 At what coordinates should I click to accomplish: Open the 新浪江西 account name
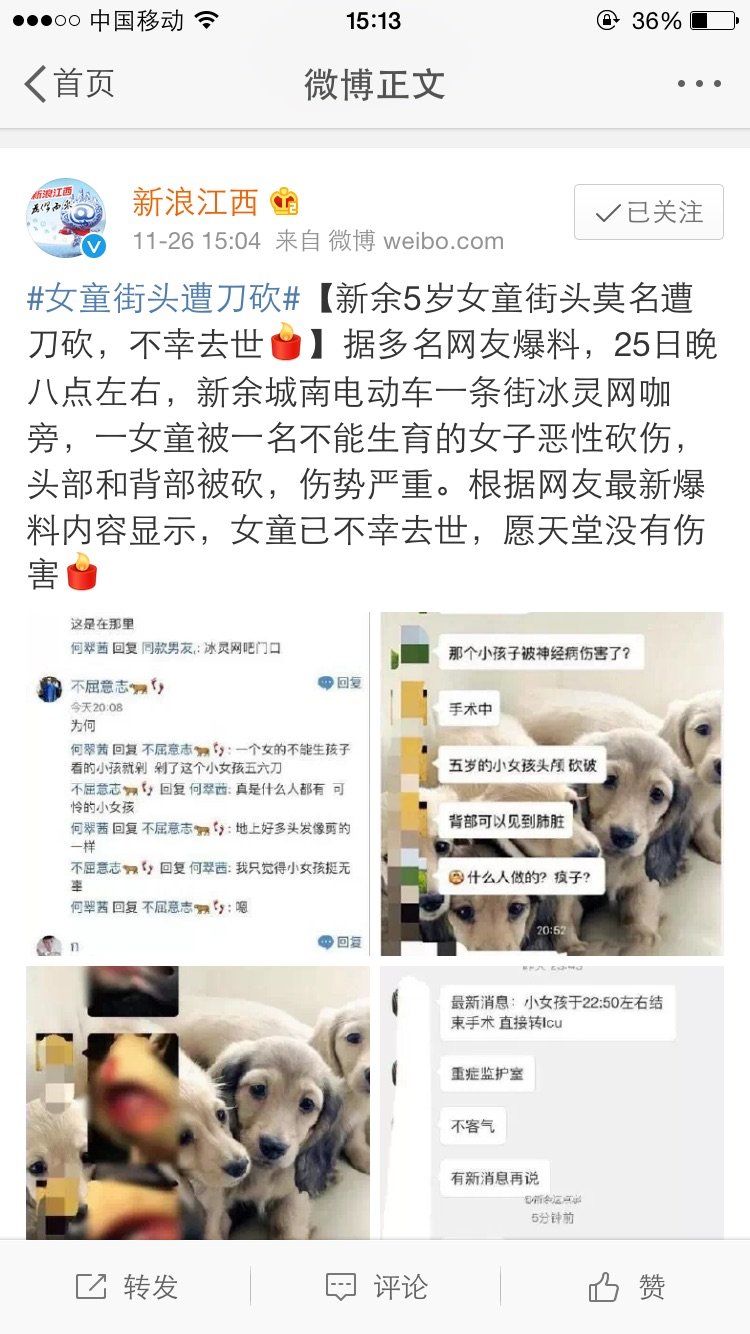pyautogui.click(x=196, y=202)
